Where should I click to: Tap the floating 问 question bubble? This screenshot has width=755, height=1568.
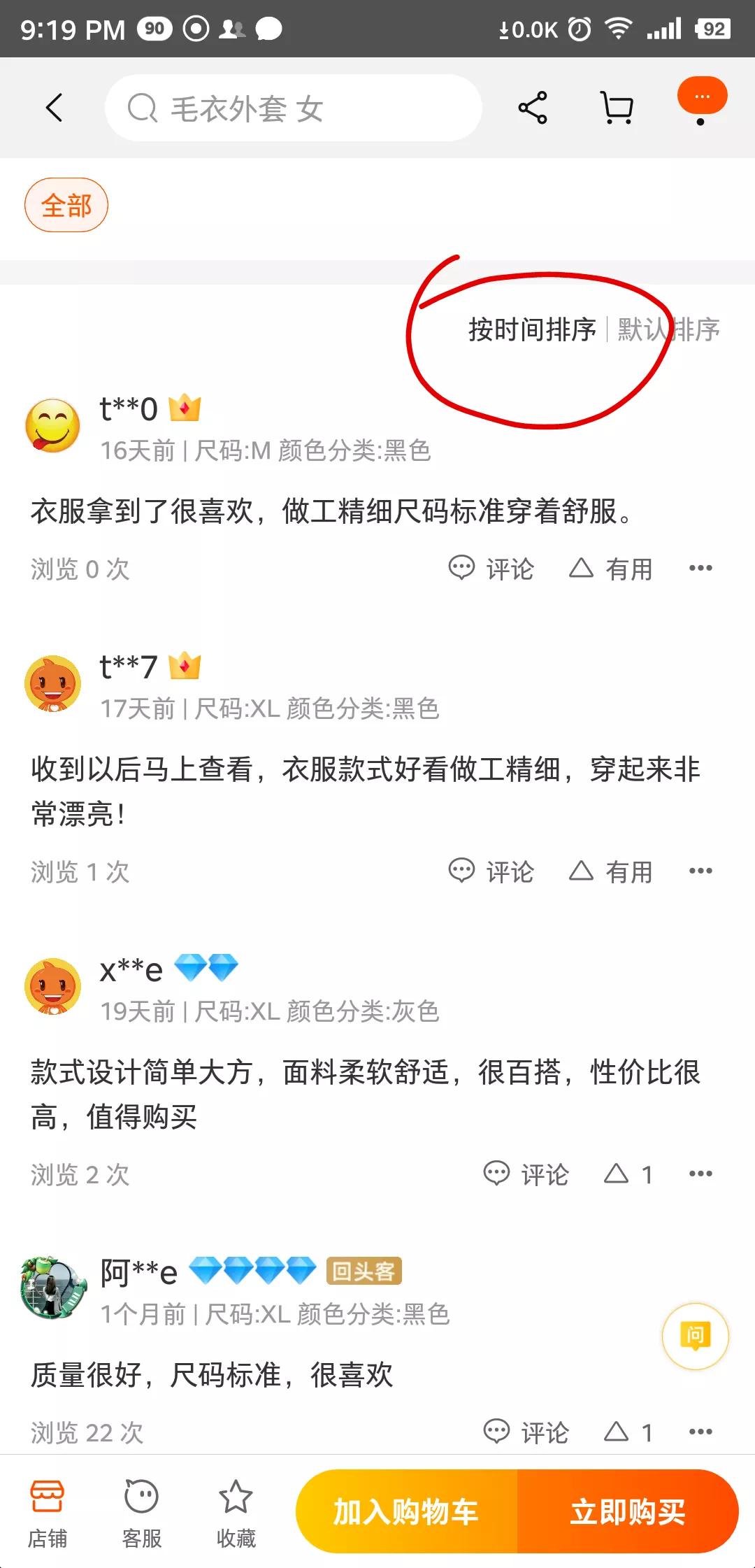click(696, 1336)
